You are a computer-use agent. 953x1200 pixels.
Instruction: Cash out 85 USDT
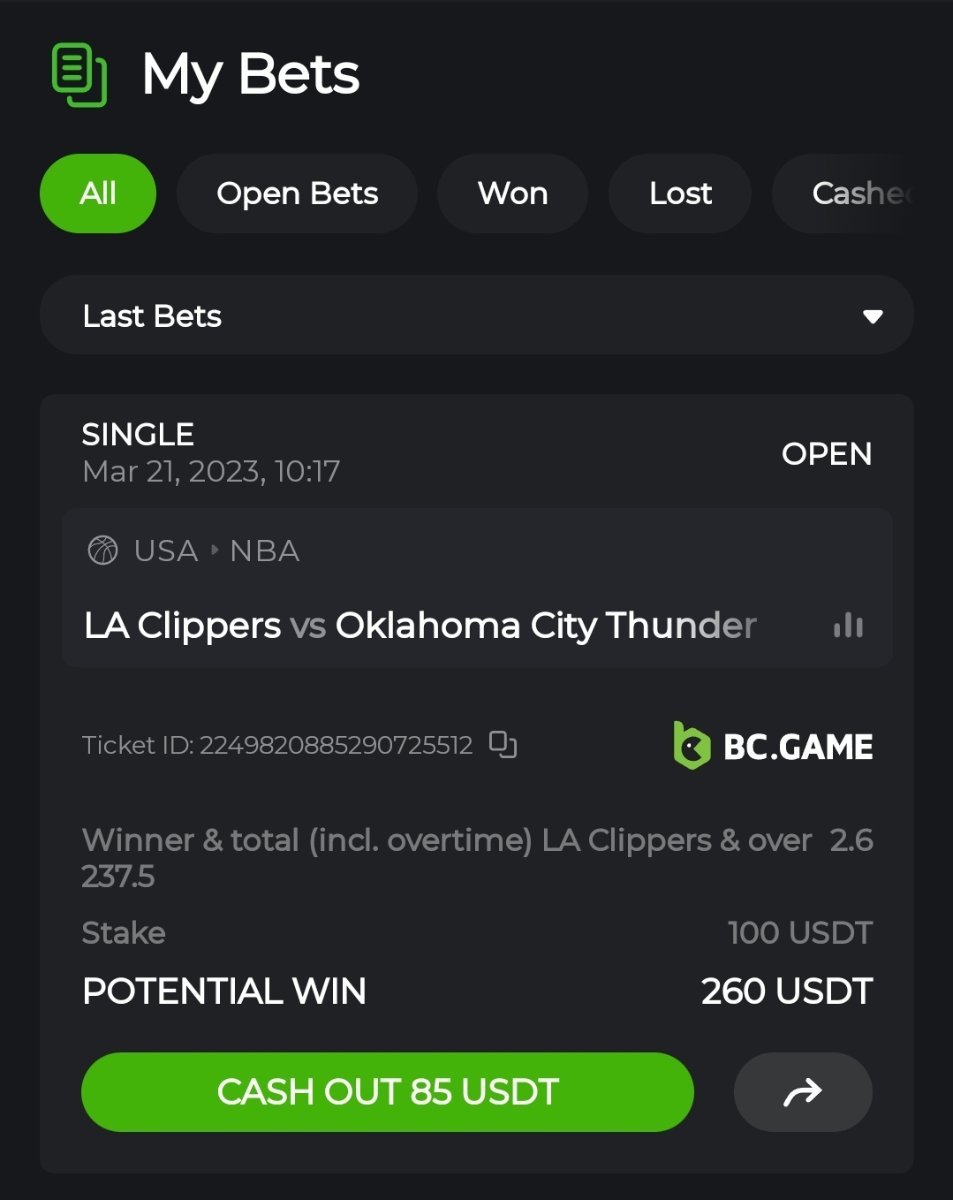[387, 1092]
